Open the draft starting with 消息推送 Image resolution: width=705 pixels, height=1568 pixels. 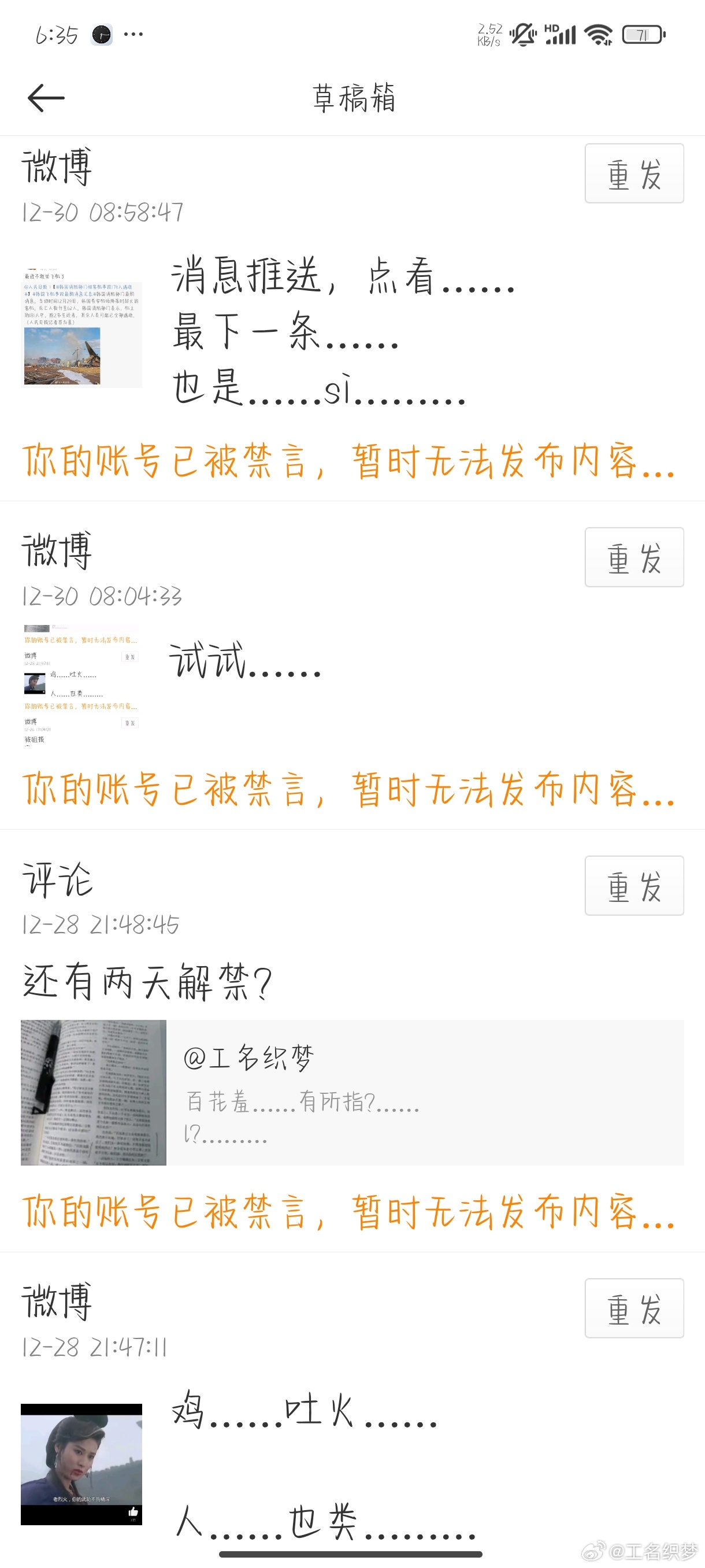click(x=343, y=331)
